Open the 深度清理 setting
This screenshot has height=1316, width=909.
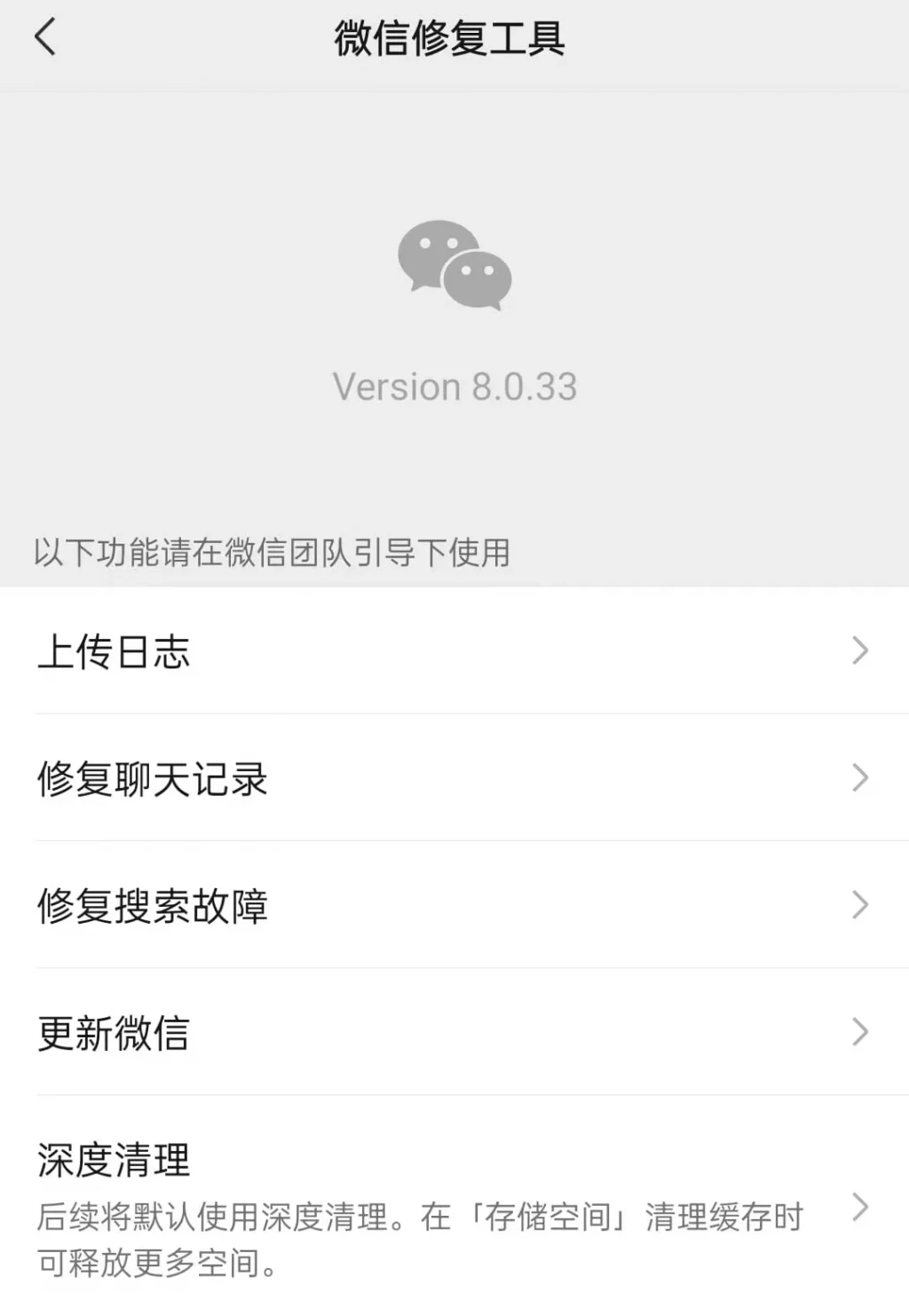[453, 1207]
